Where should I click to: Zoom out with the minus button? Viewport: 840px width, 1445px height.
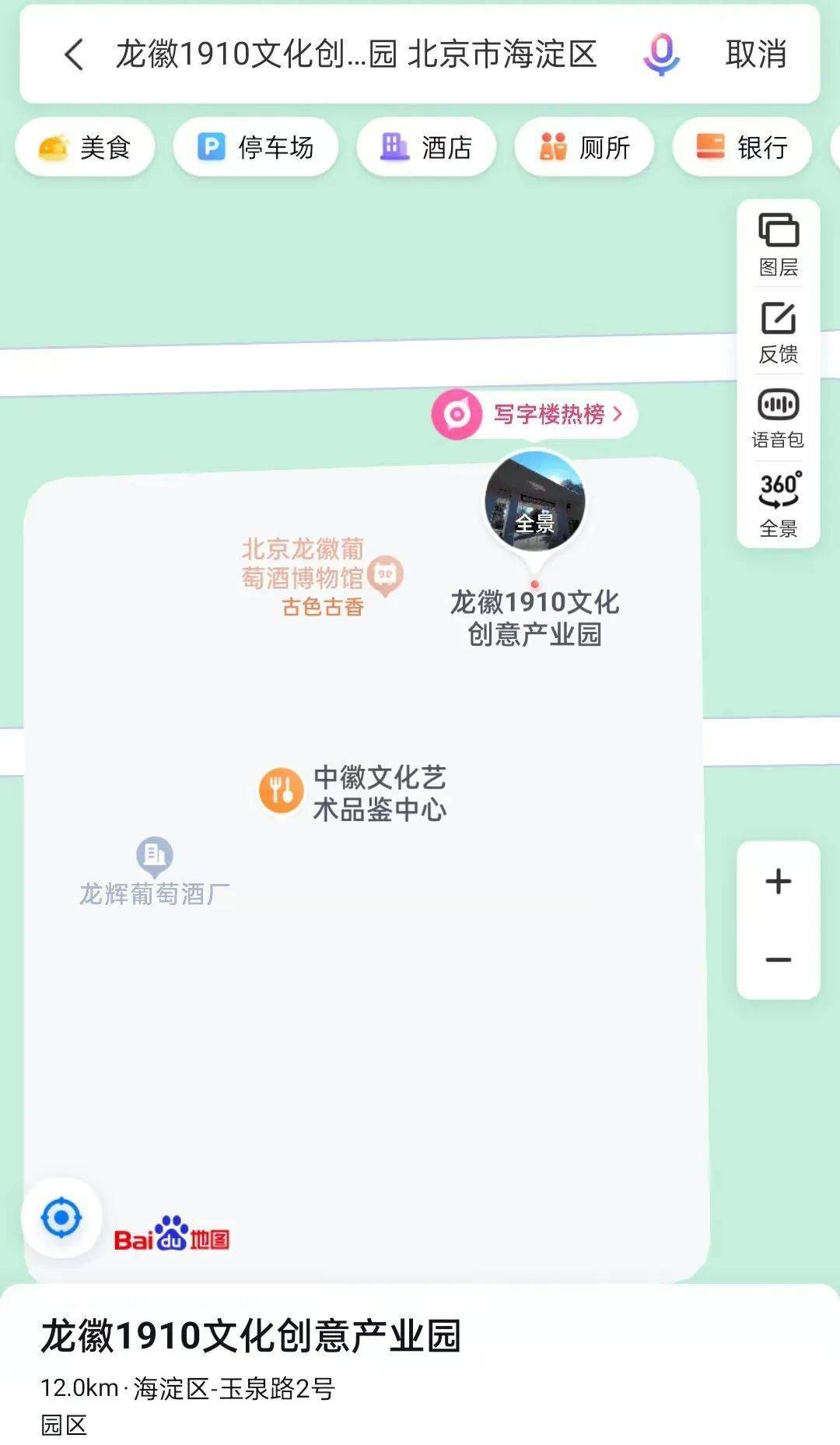[779, 959]
